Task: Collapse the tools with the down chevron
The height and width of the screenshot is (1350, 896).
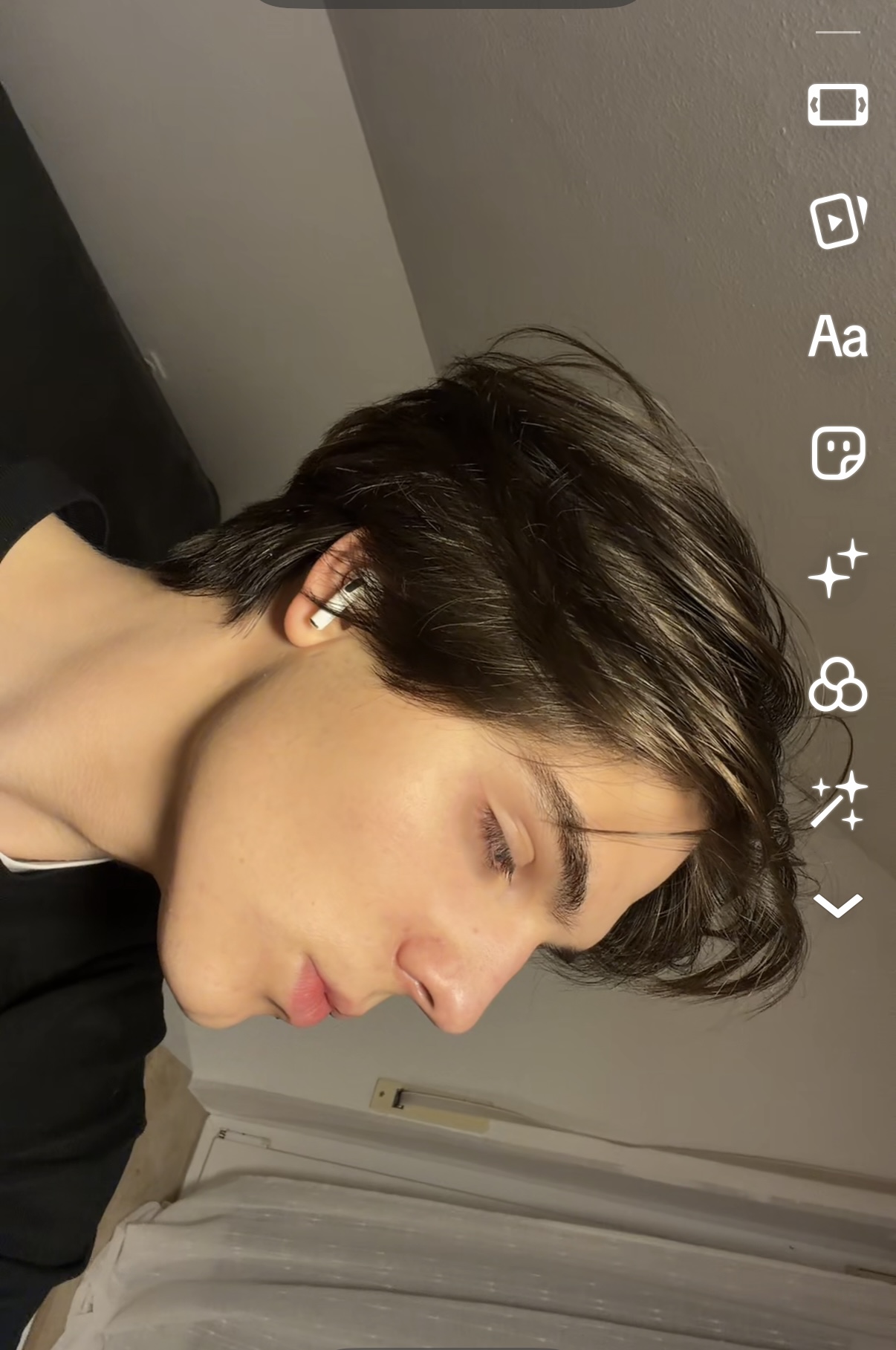Action: click(837, 905)
